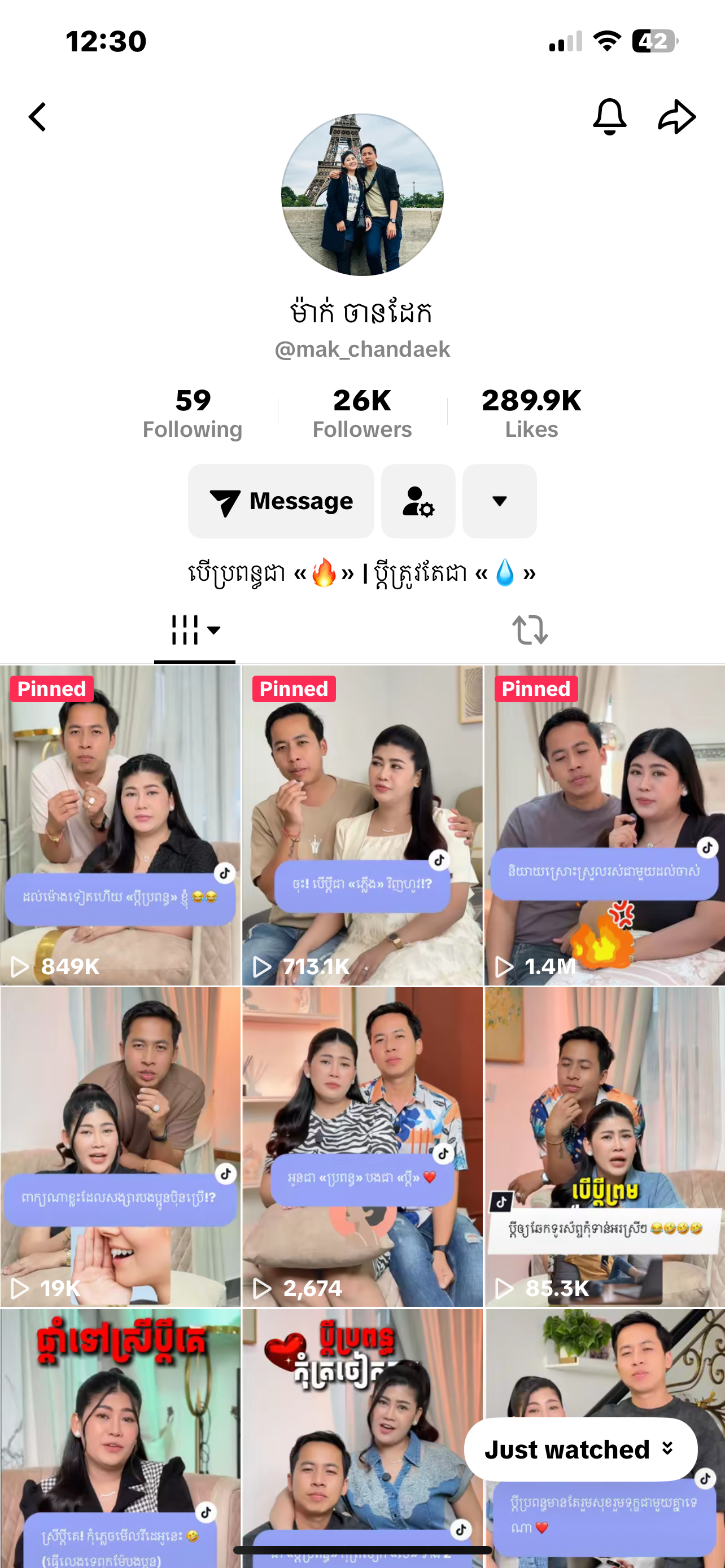Expand suggested accounts dropdown arrow
The image size is (725, 1568).
pyautogui.click(x=499, y=501)
